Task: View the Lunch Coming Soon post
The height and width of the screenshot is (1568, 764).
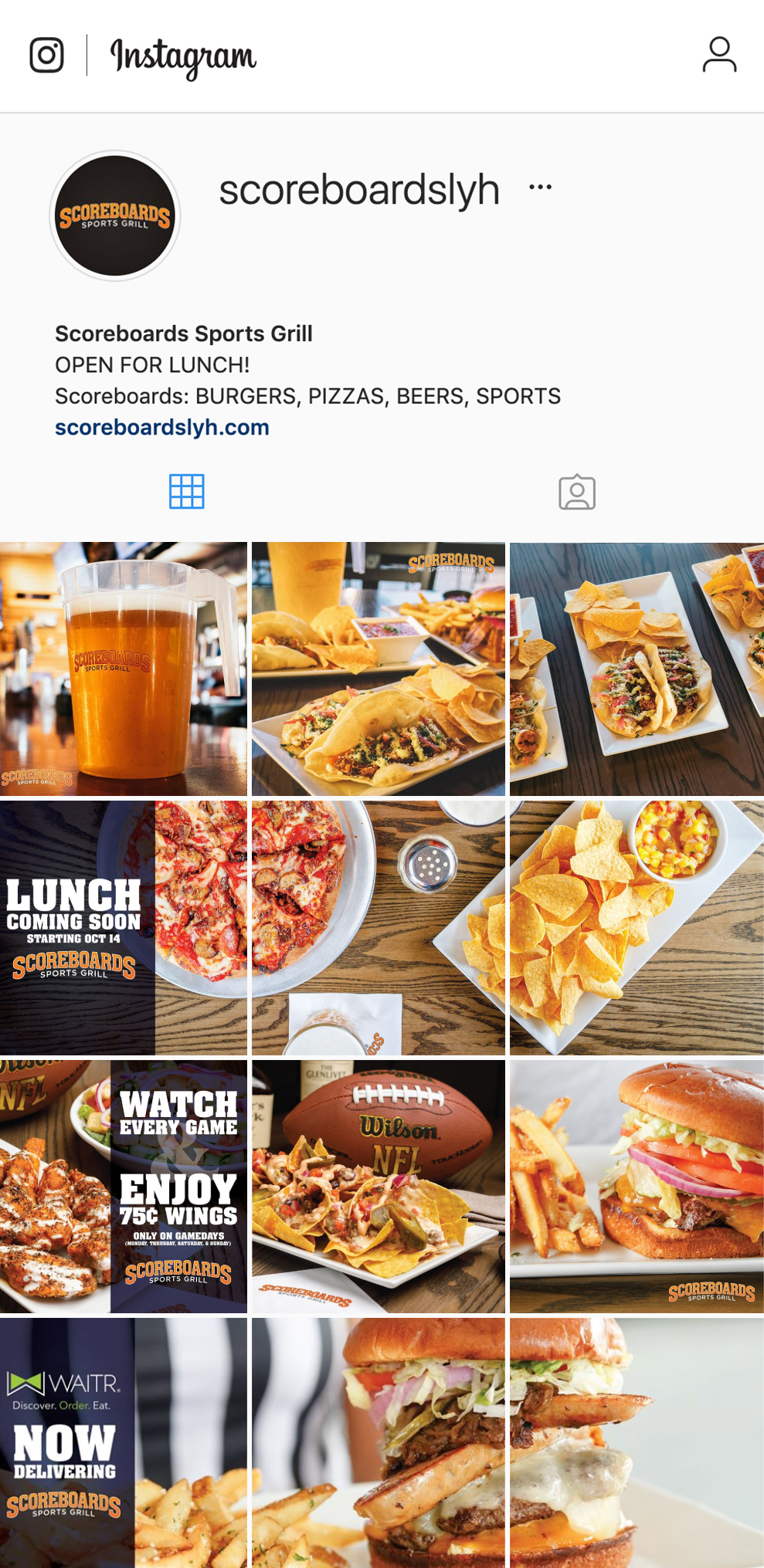Action: 124,928
